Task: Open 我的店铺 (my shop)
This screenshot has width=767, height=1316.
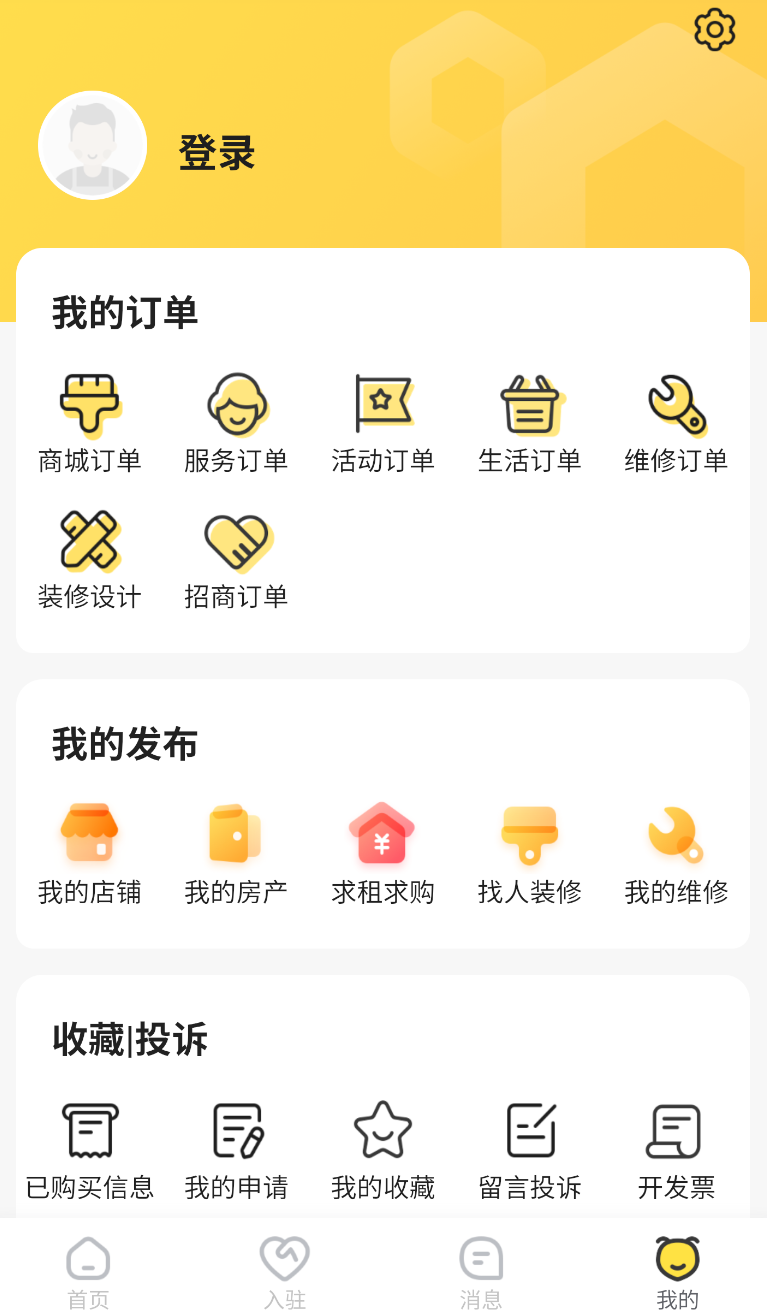Action: (89, 850)
